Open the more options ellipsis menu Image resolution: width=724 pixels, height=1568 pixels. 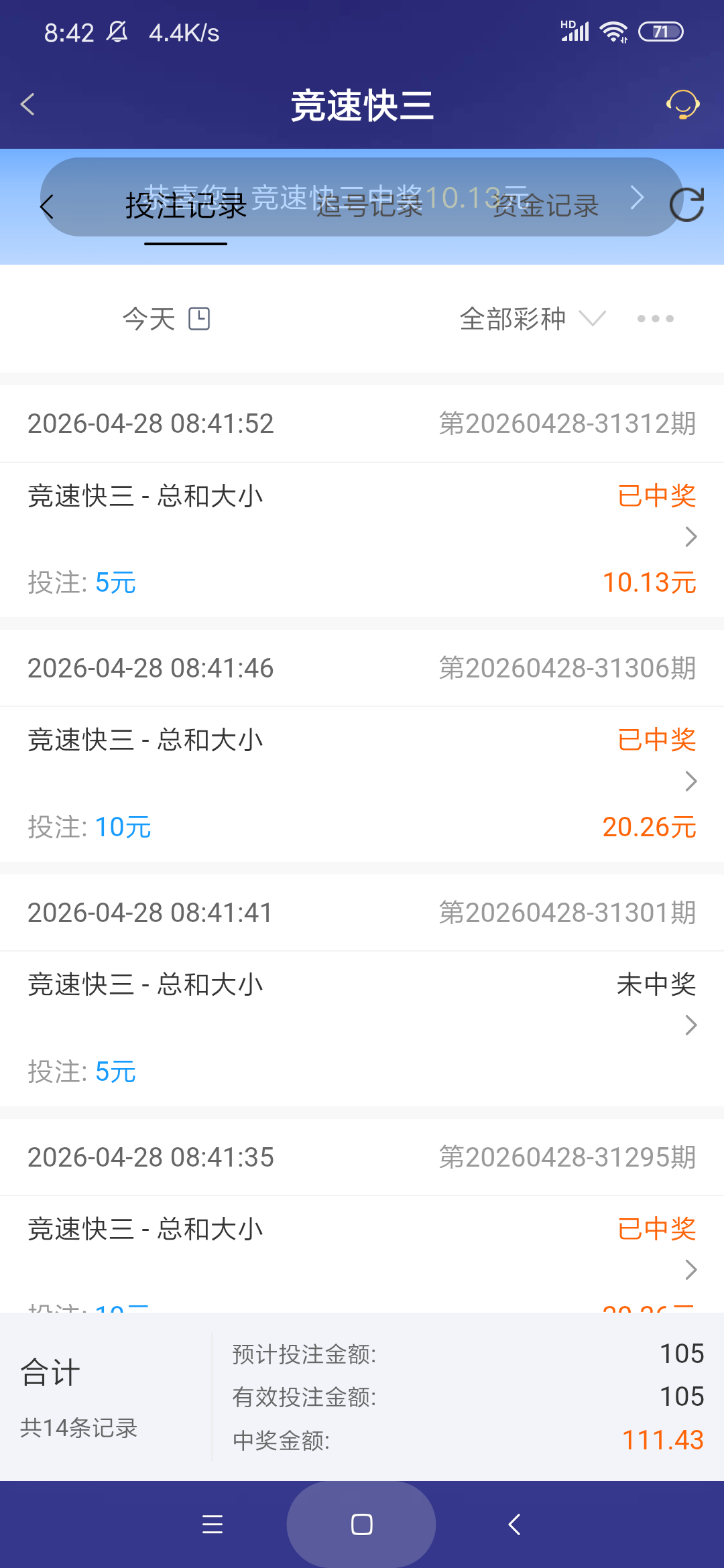pyautogui.click(x=655, y=318)
